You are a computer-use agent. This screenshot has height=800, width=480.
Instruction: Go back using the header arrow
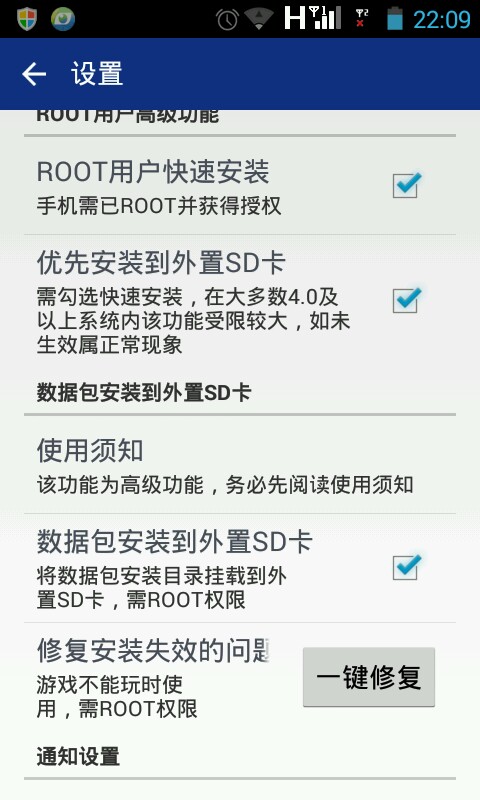point(34,74)
